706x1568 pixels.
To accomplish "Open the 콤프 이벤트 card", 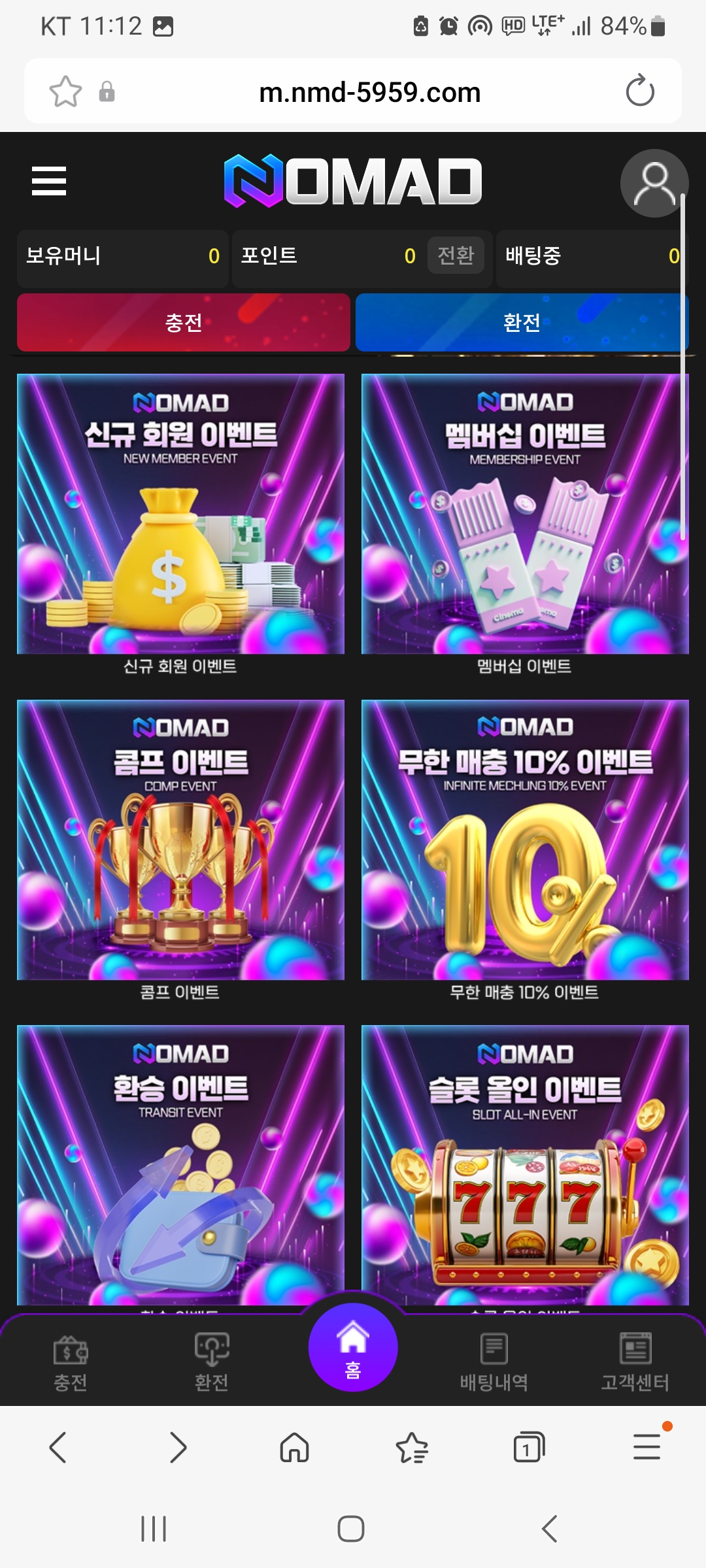I will pos(180,840).
